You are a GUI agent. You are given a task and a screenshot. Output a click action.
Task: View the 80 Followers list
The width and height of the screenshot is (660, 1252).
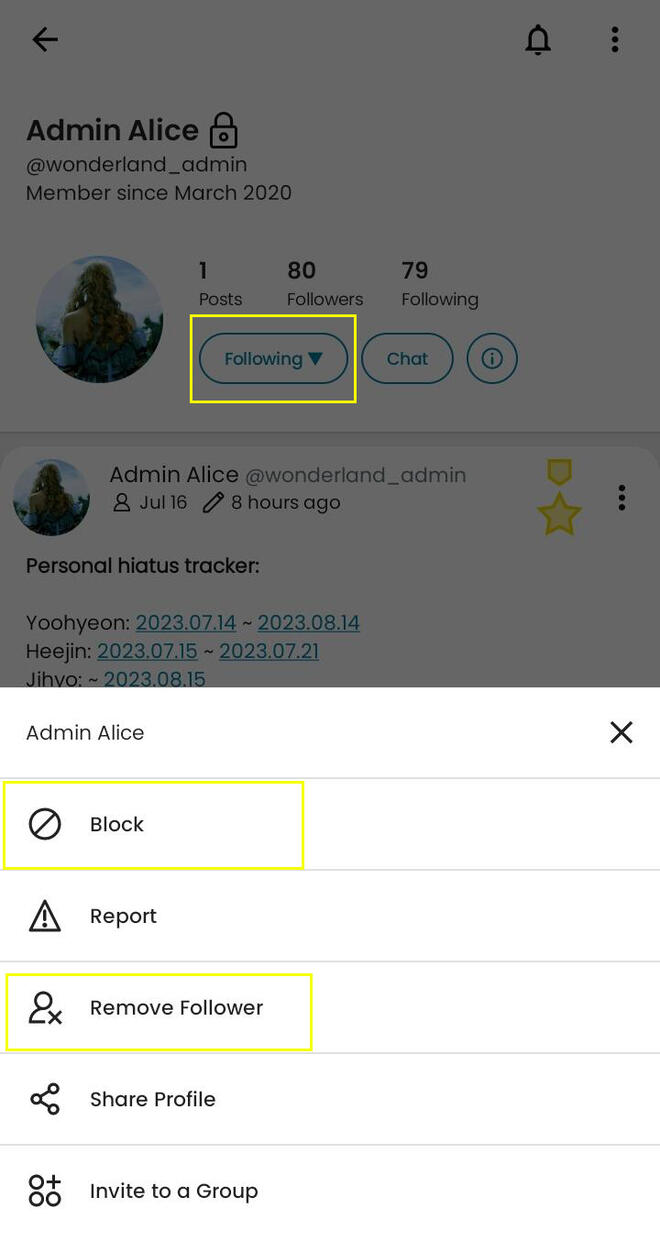pyautogui.click(x=324, y=284)
